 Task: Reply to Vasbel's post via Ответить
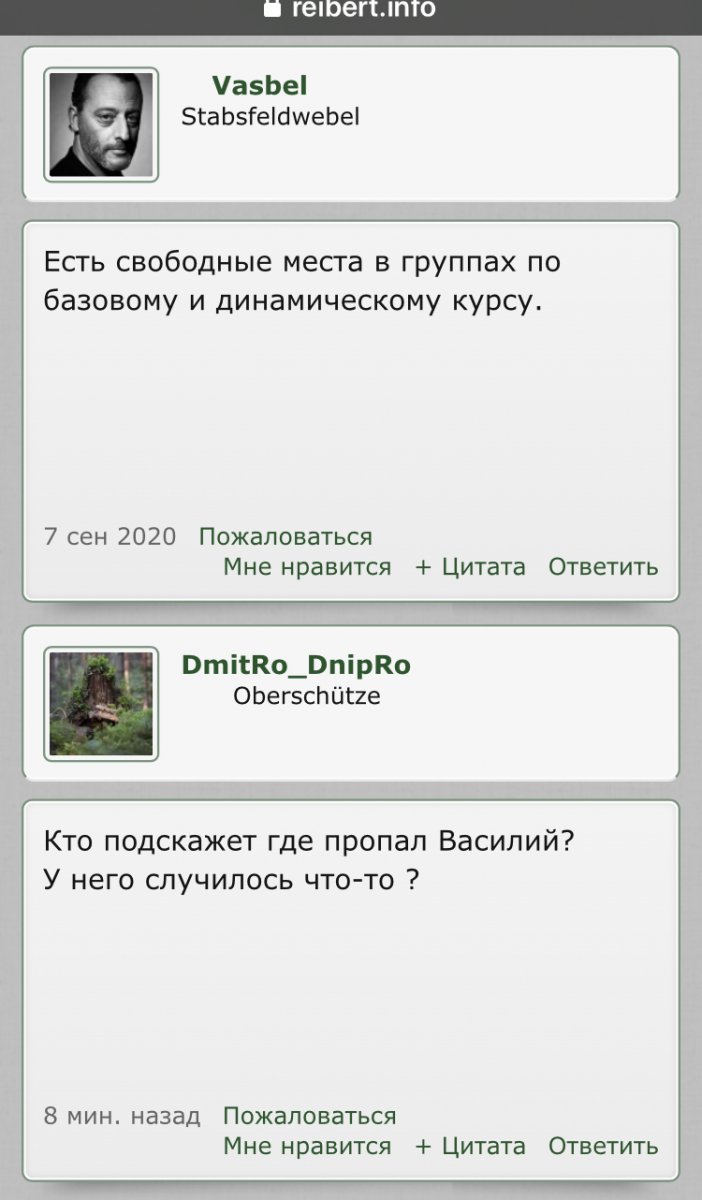pyautogui.click(x=603, y=567)
